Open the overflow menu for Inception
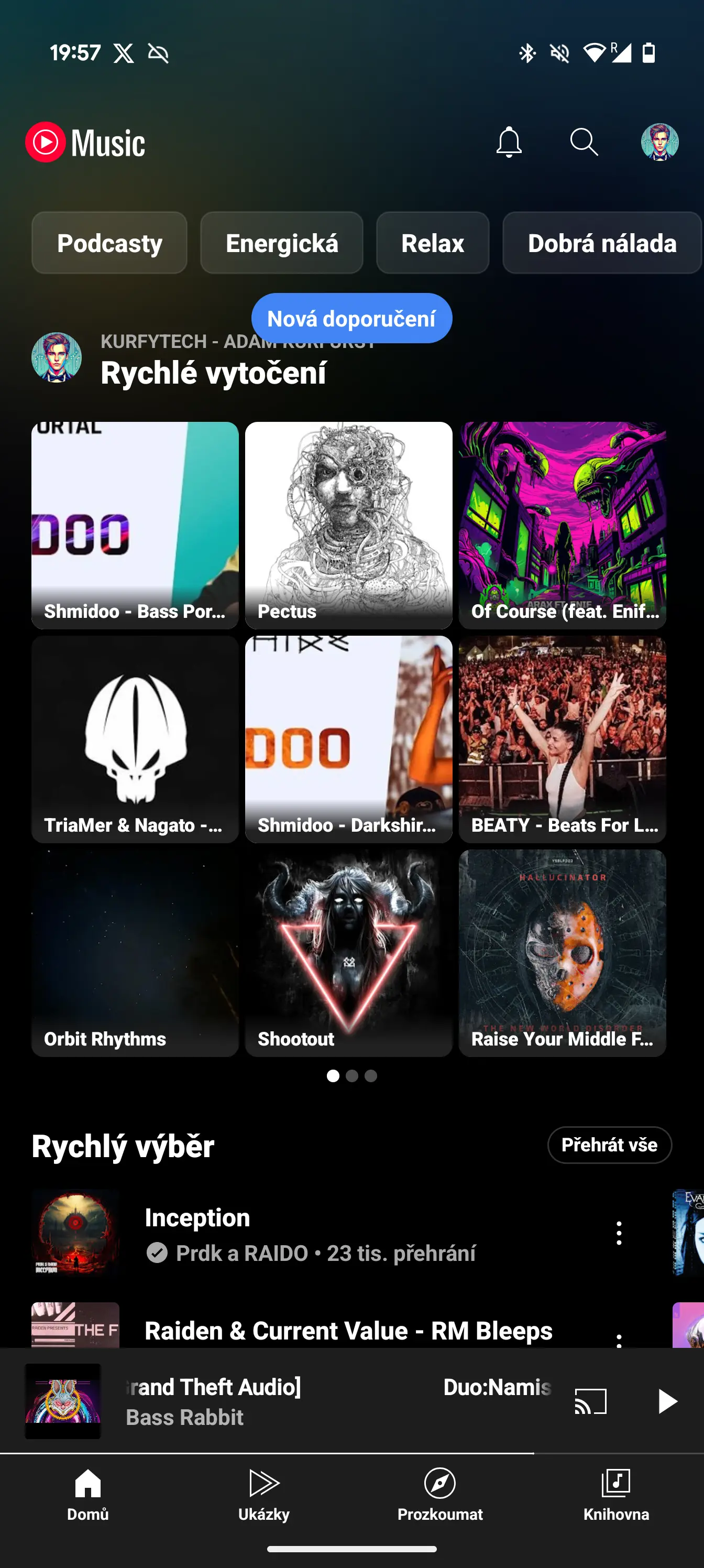This screenshot has width=704, height=1568. 619,1233
